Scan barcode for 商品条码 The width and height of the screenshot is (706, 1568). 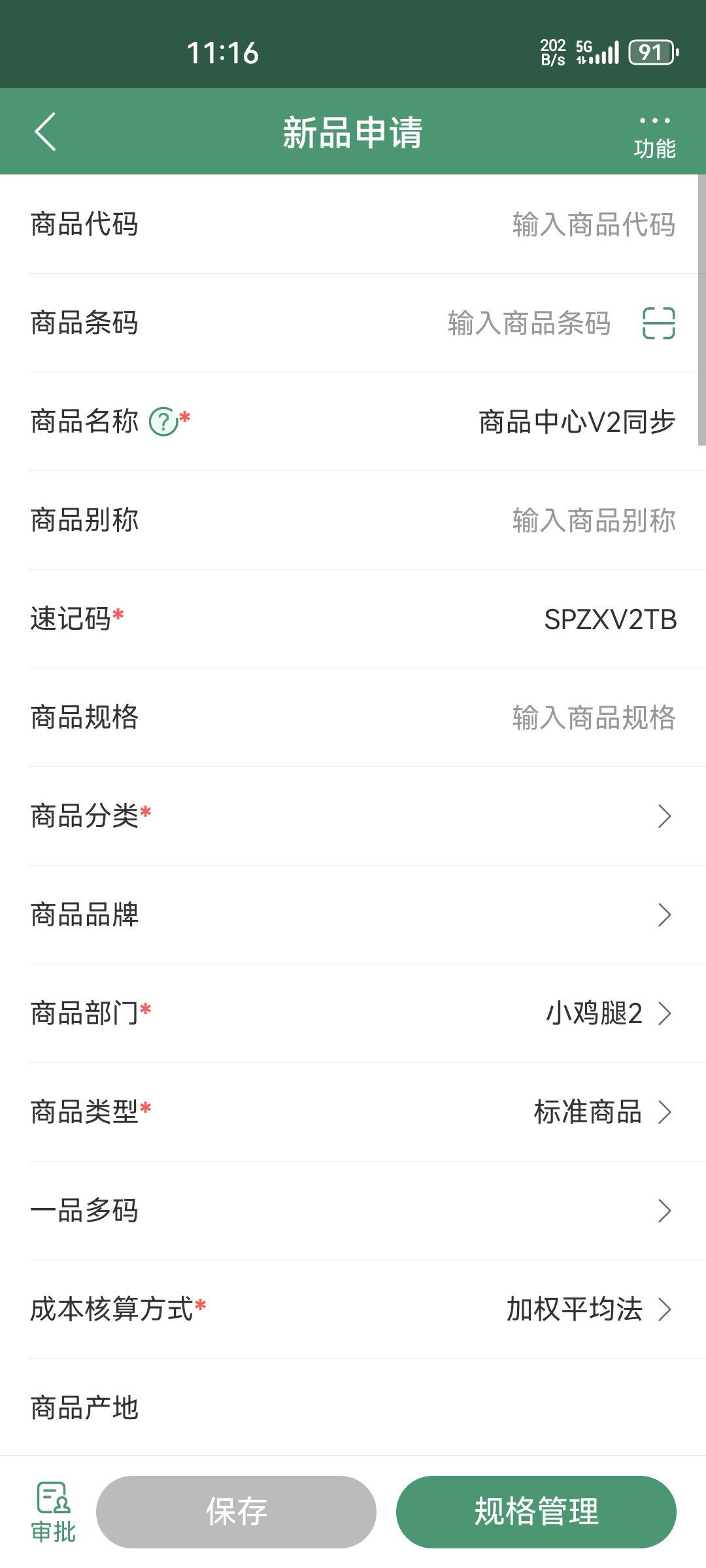coord(658,323)
